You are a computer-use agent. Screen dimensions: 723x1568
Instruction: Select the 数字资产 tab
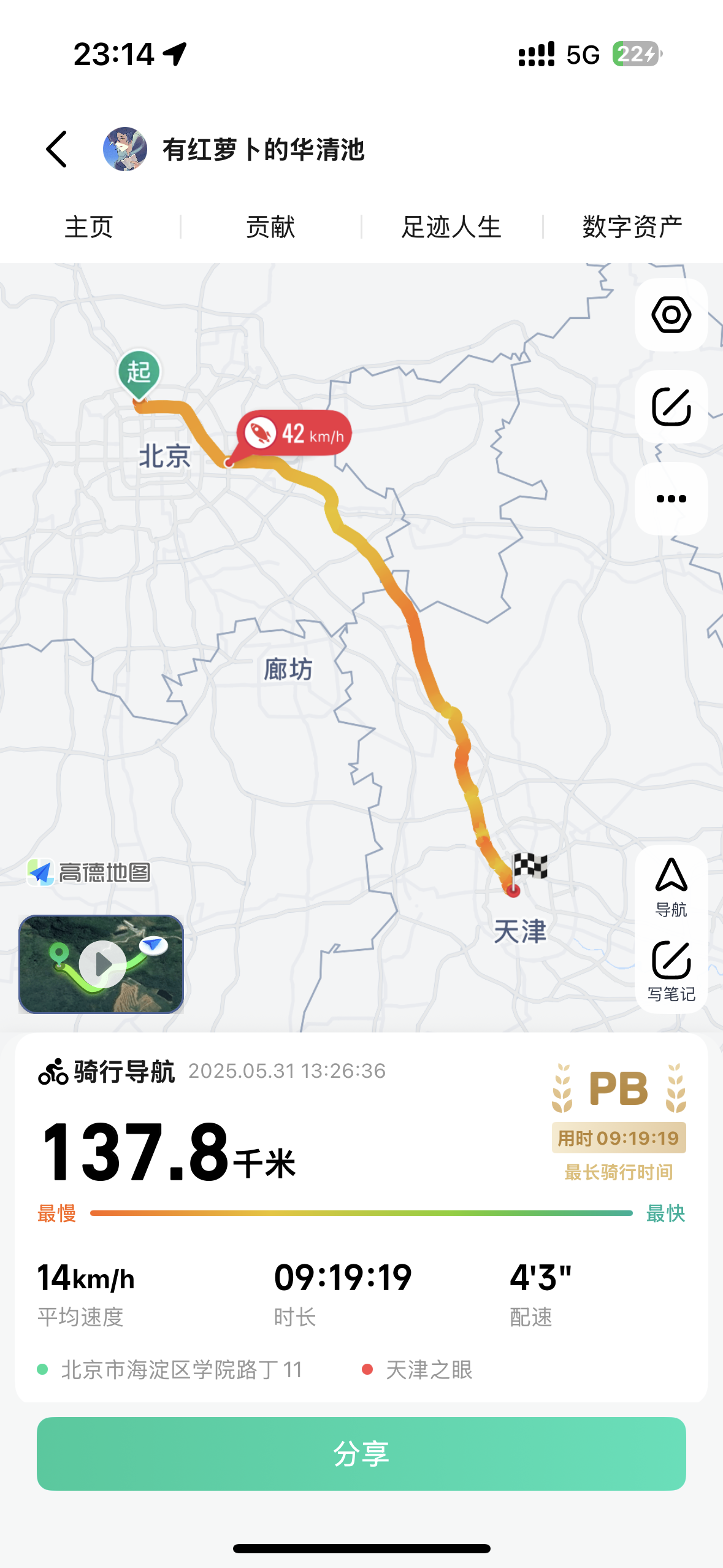tap(632, 227)
